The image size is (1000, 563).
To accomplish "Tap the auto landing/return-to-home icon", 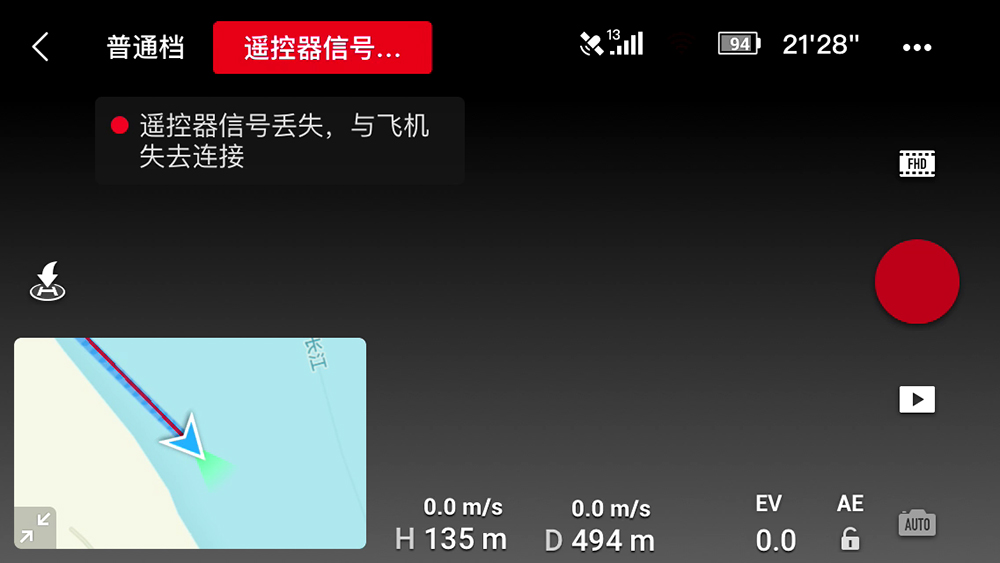I will coord(48,282).
